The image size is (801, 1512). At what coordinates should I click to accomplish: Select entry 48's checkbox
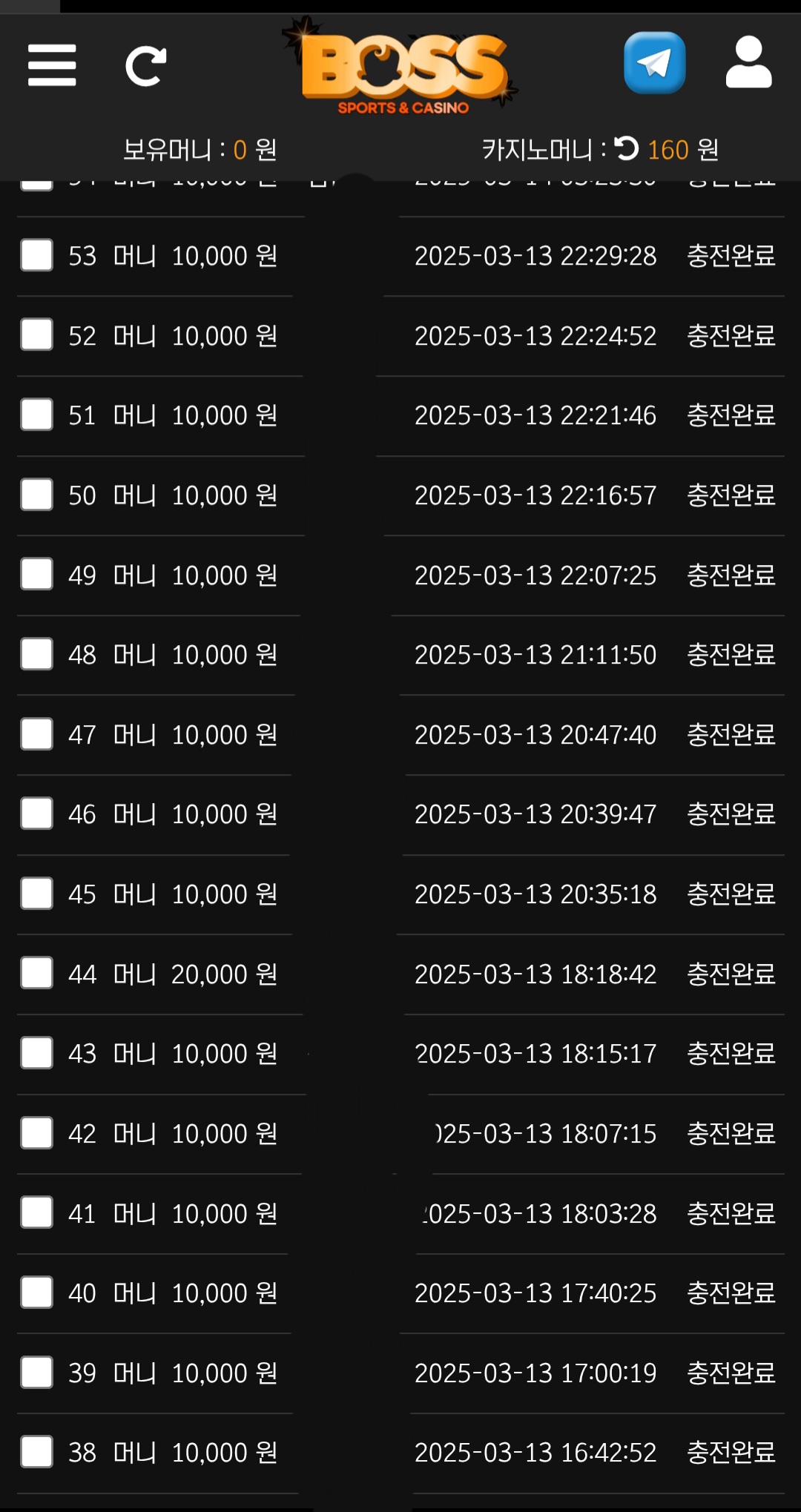(x=36, y=654)
